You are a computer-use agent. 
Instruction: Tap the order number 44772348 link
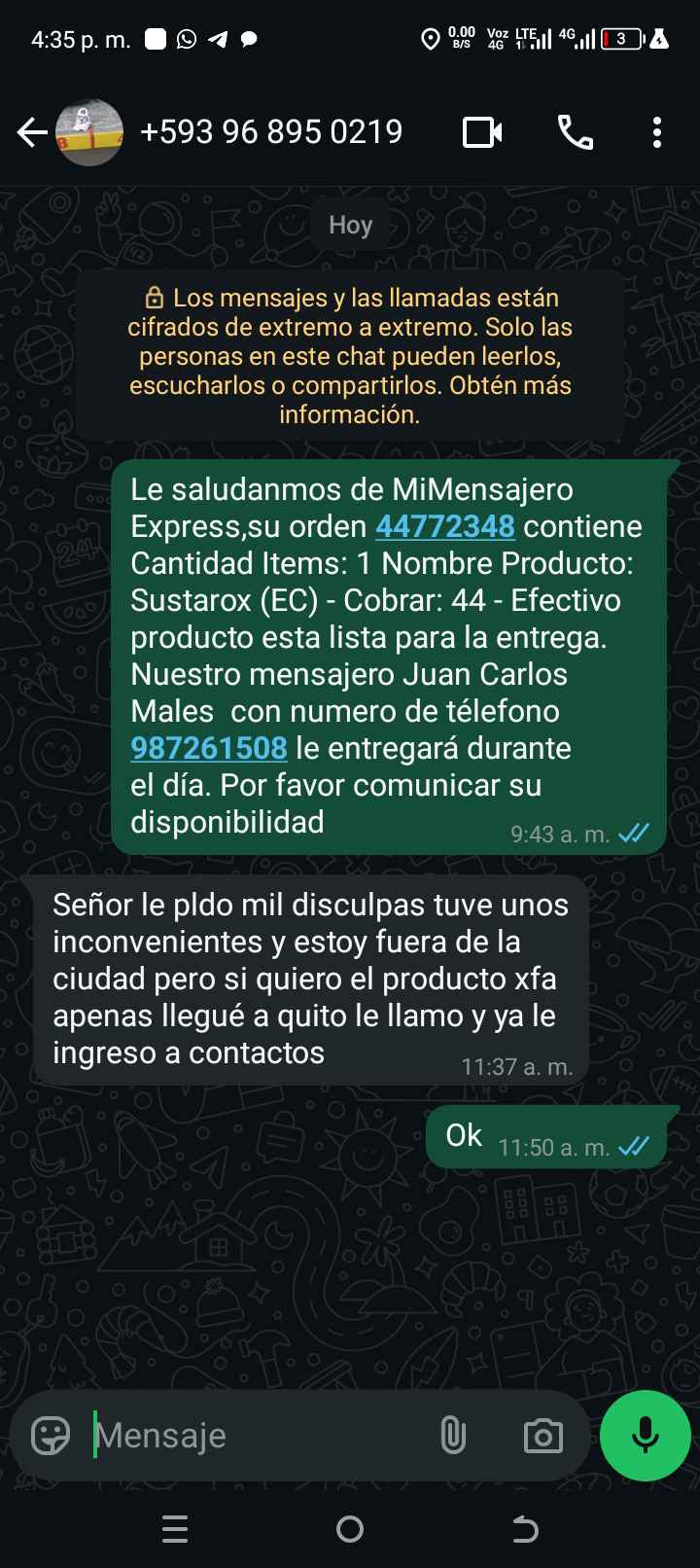tap(444, 526)
